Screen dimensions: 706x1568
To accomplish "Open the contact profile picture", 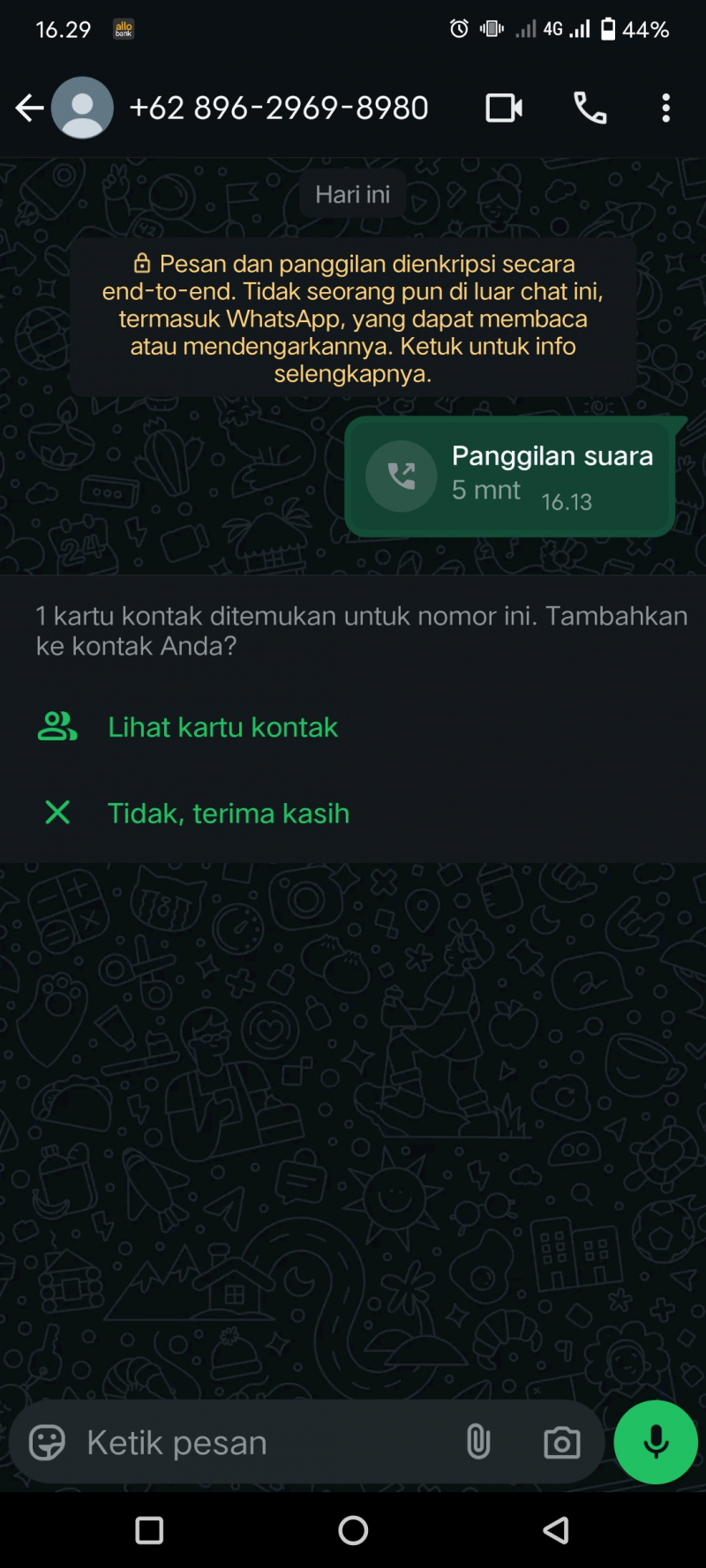I will tap(82, 108).
